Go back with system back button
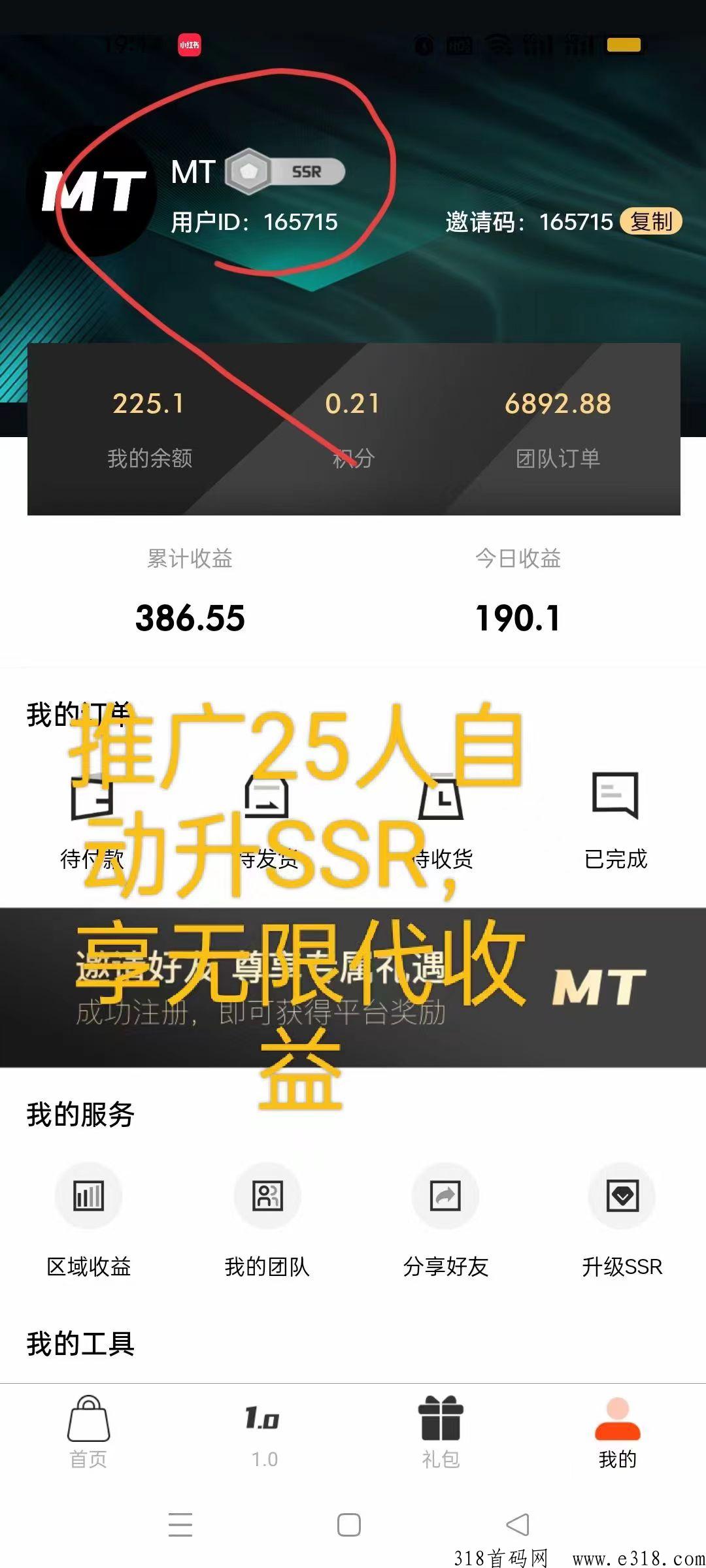 pos(518,1525)
